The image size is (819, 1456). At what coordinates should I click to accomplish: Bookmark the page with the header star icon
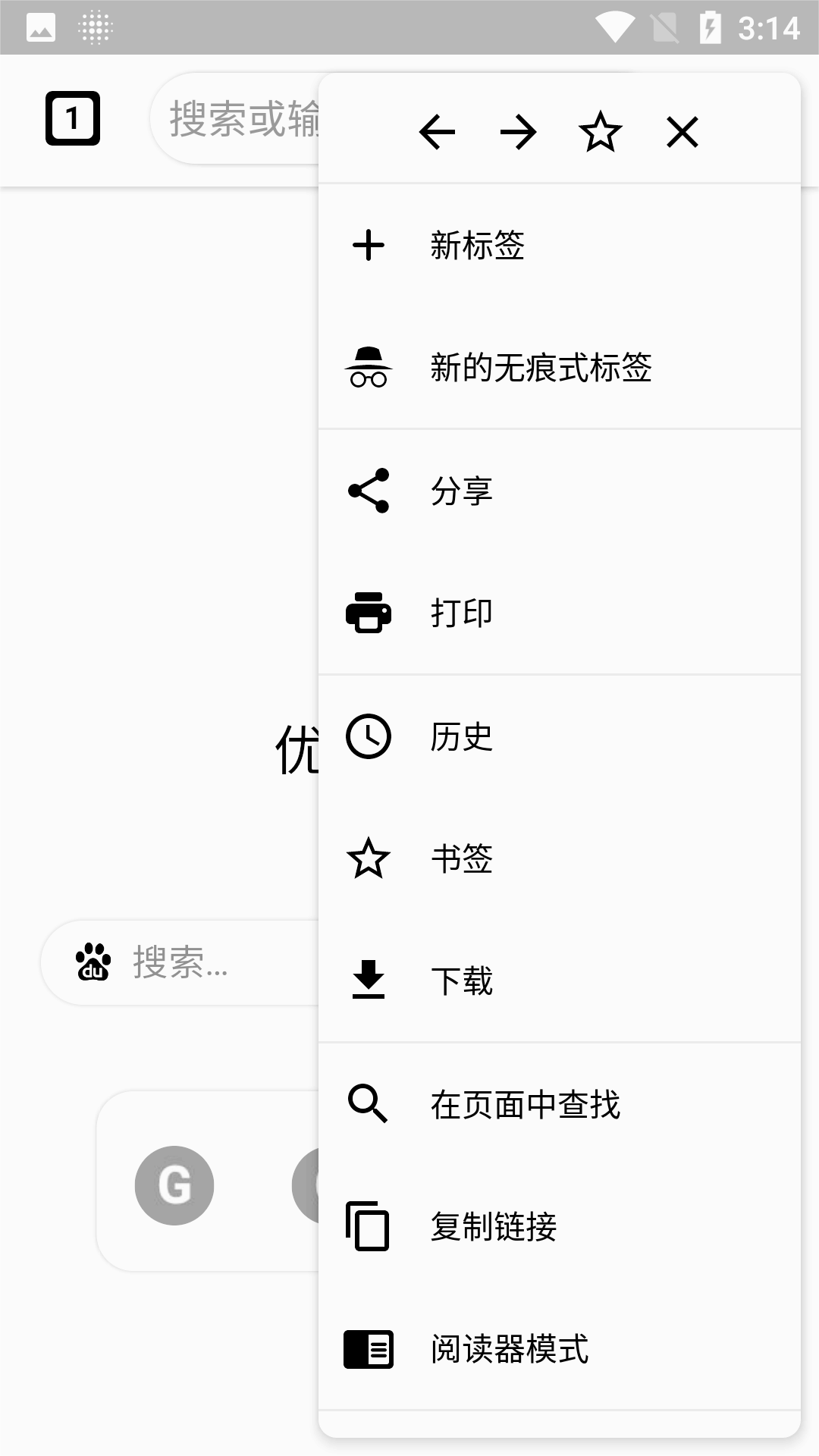click(601, 132)
